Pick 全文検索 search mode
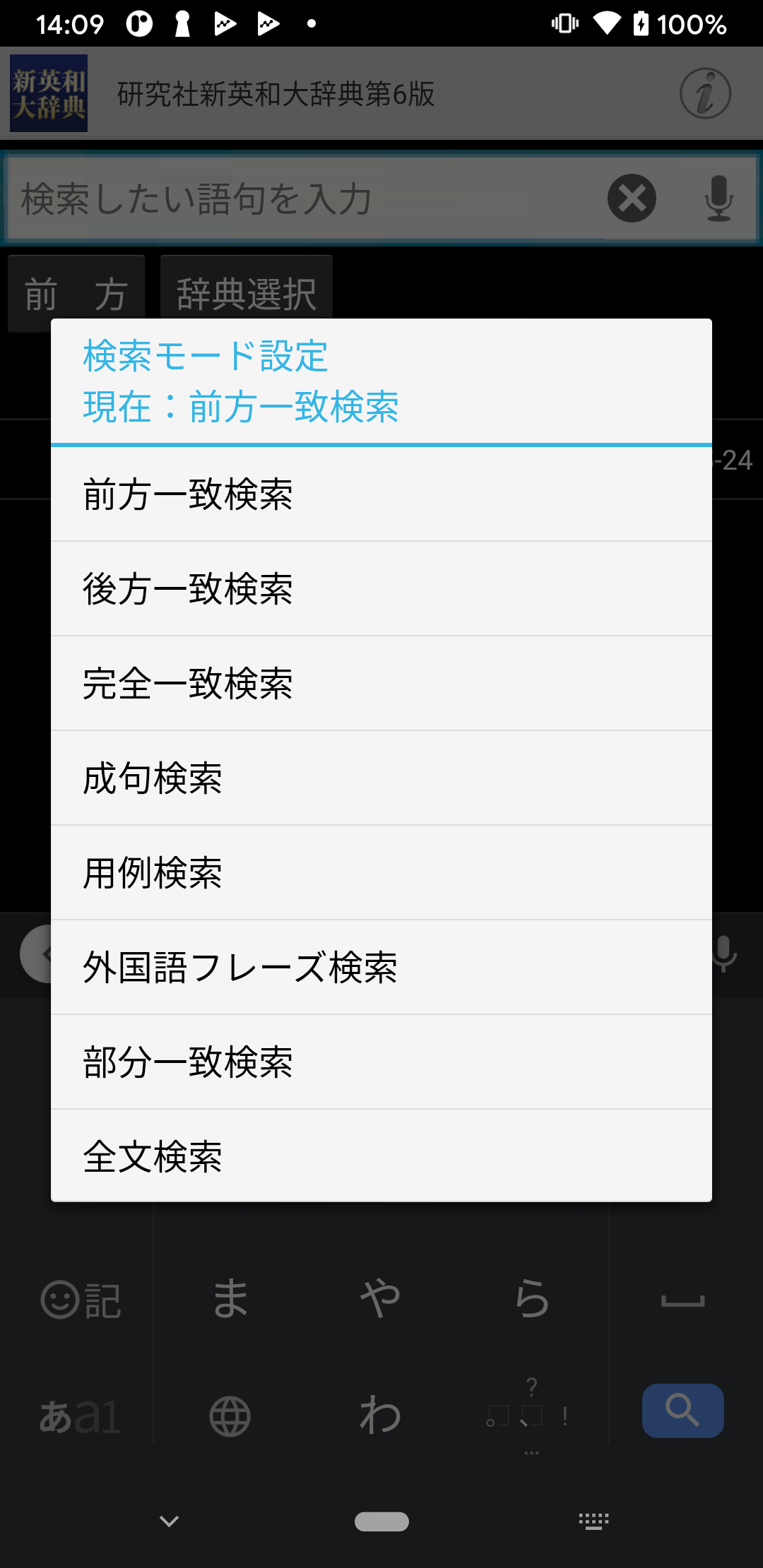 coord(381,1156)
